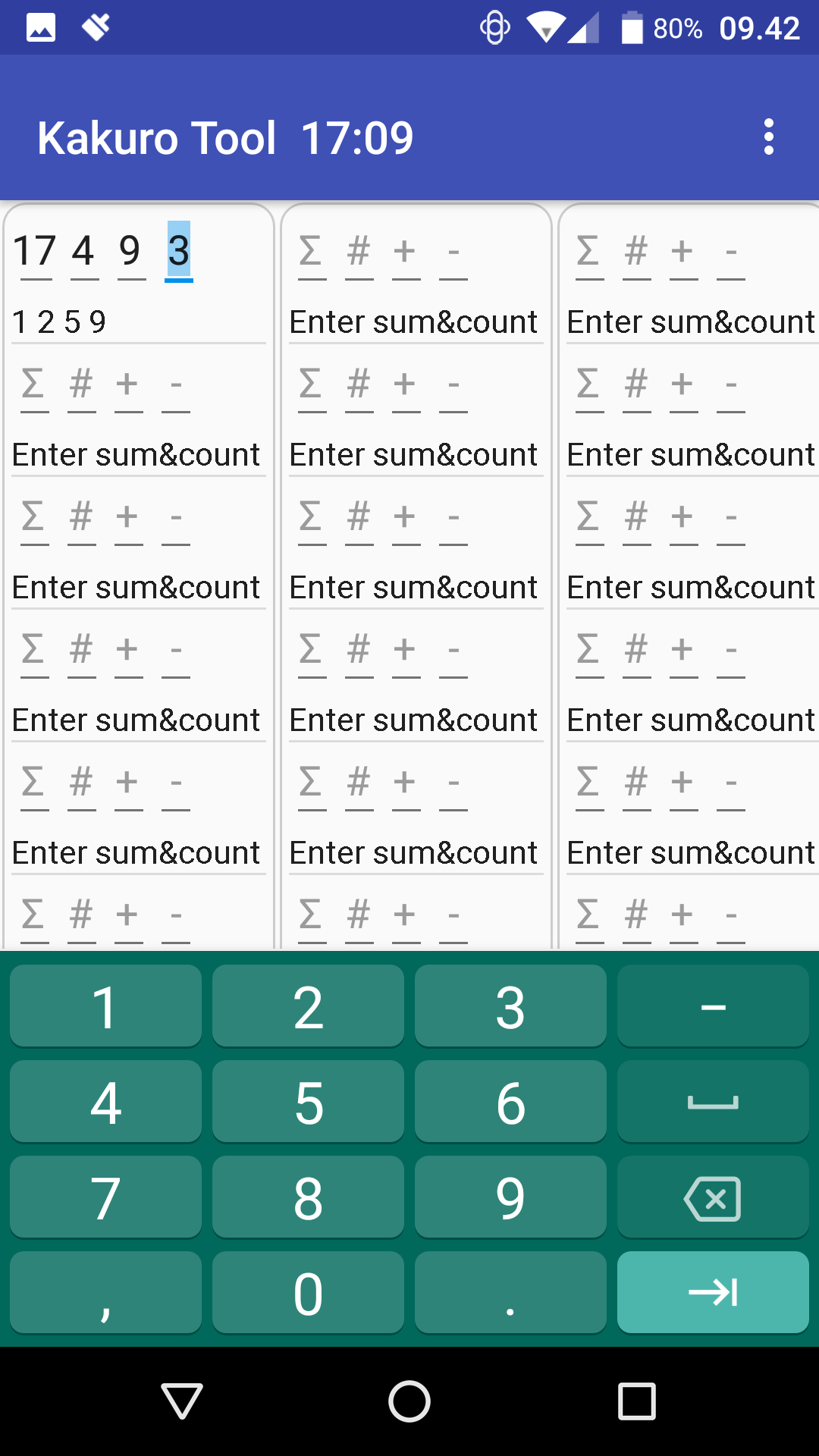Open the overflow menu
The image size is (819, 1456).
coord(768,137)
